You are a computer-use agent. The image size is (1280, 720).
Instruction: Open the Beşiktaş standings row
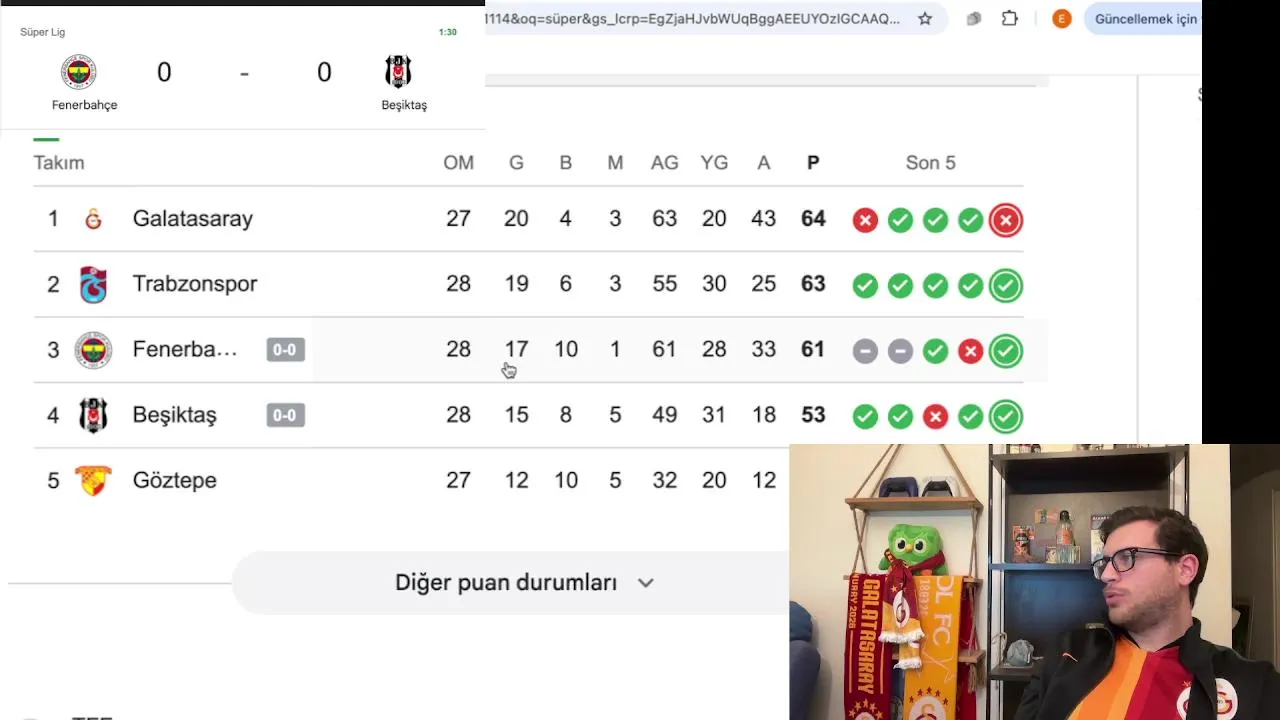click(x=174, y=415)
